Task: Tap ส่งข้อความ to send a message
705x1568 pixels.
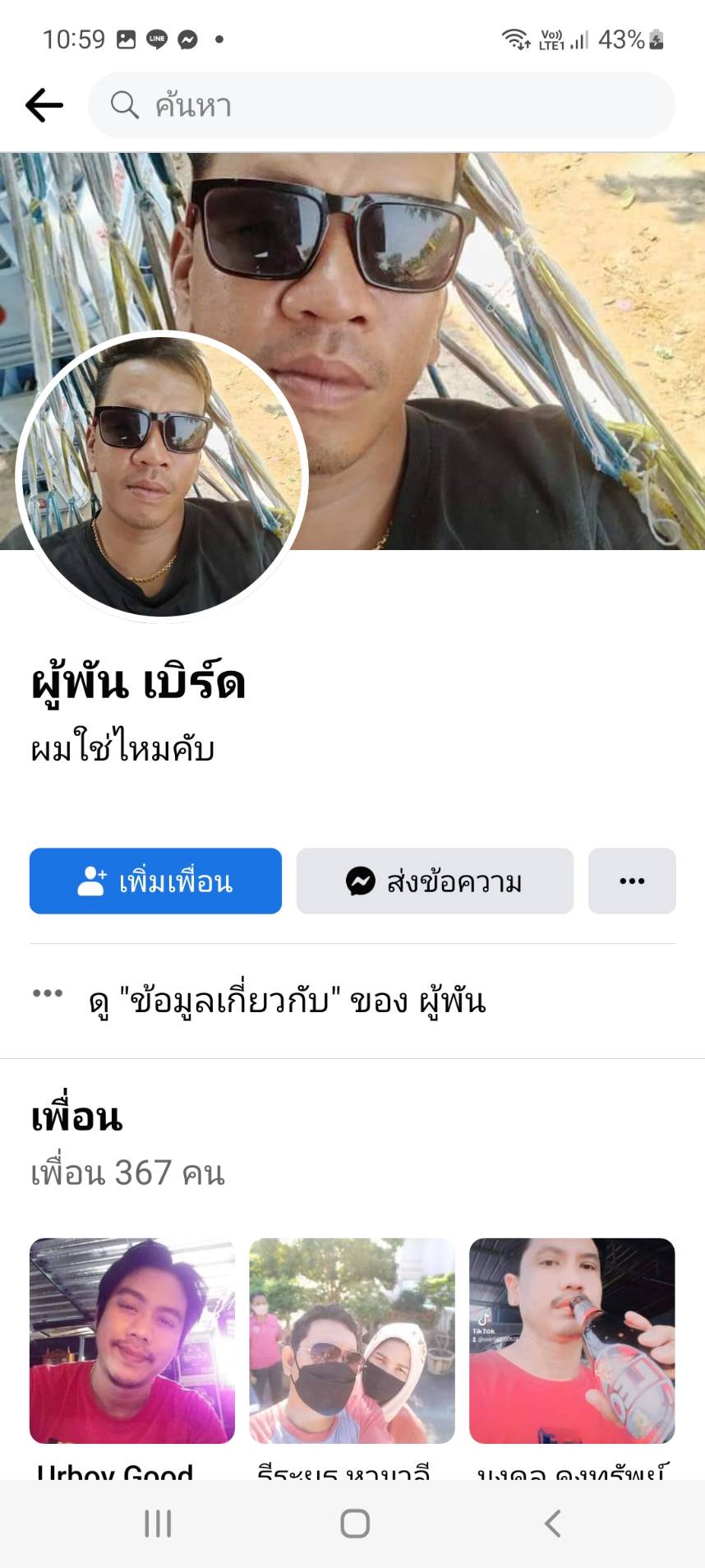Action: coord(435,881)
